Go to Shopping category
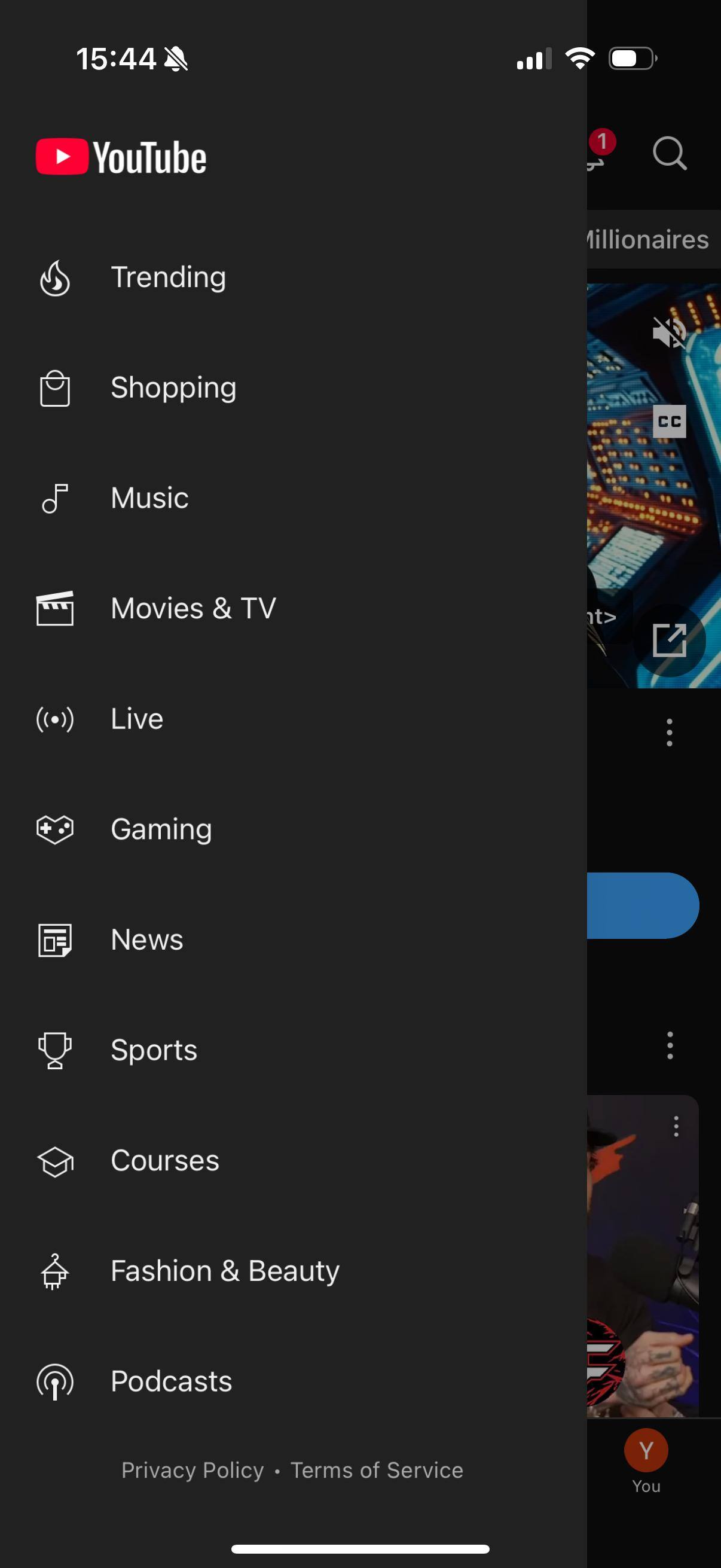Screen dimensions: 721x1568 (x=173, y=388)
